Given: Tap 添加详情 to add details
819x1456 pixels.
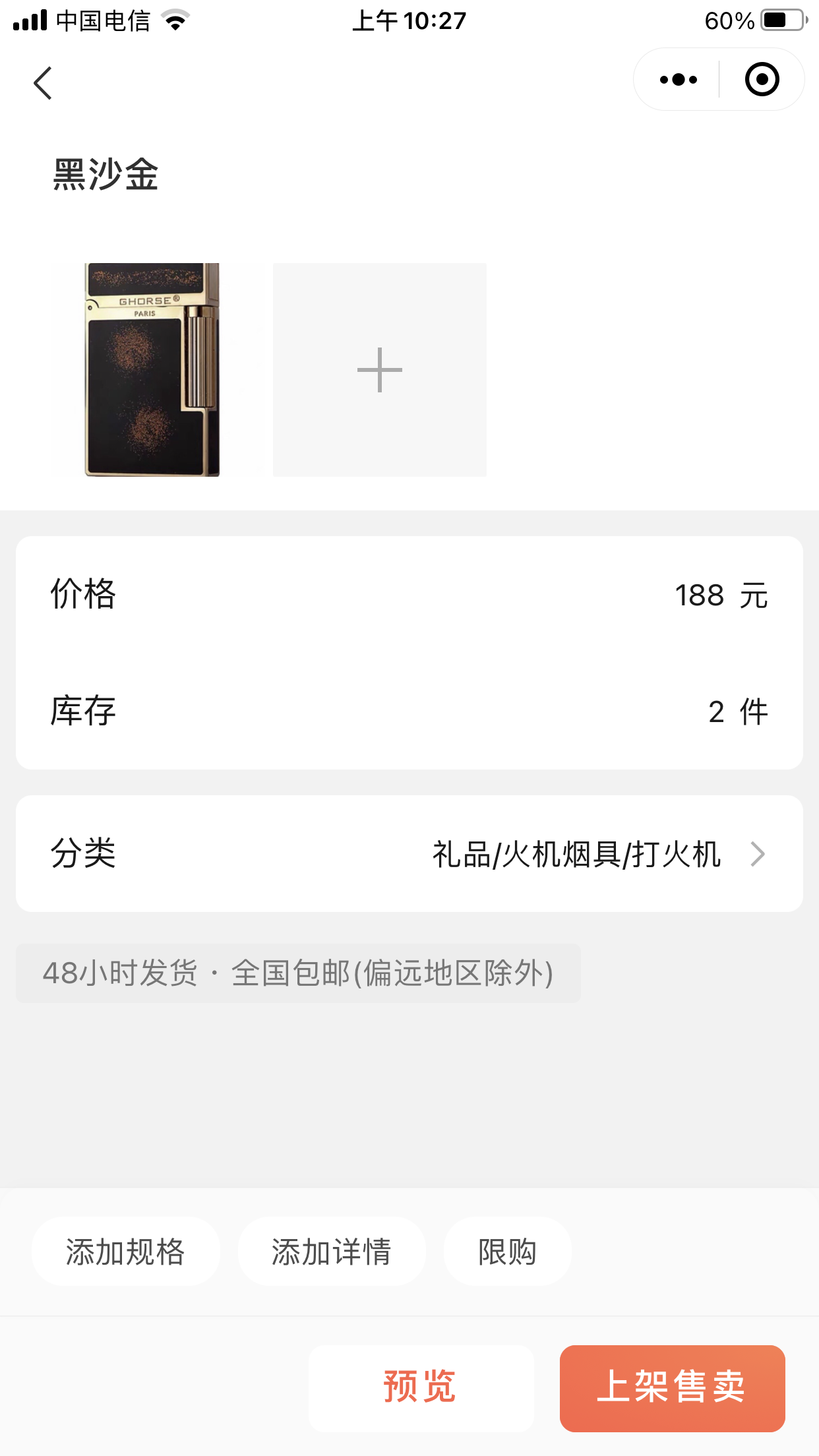Looking at the screenshot, I should coord(332,1251).
